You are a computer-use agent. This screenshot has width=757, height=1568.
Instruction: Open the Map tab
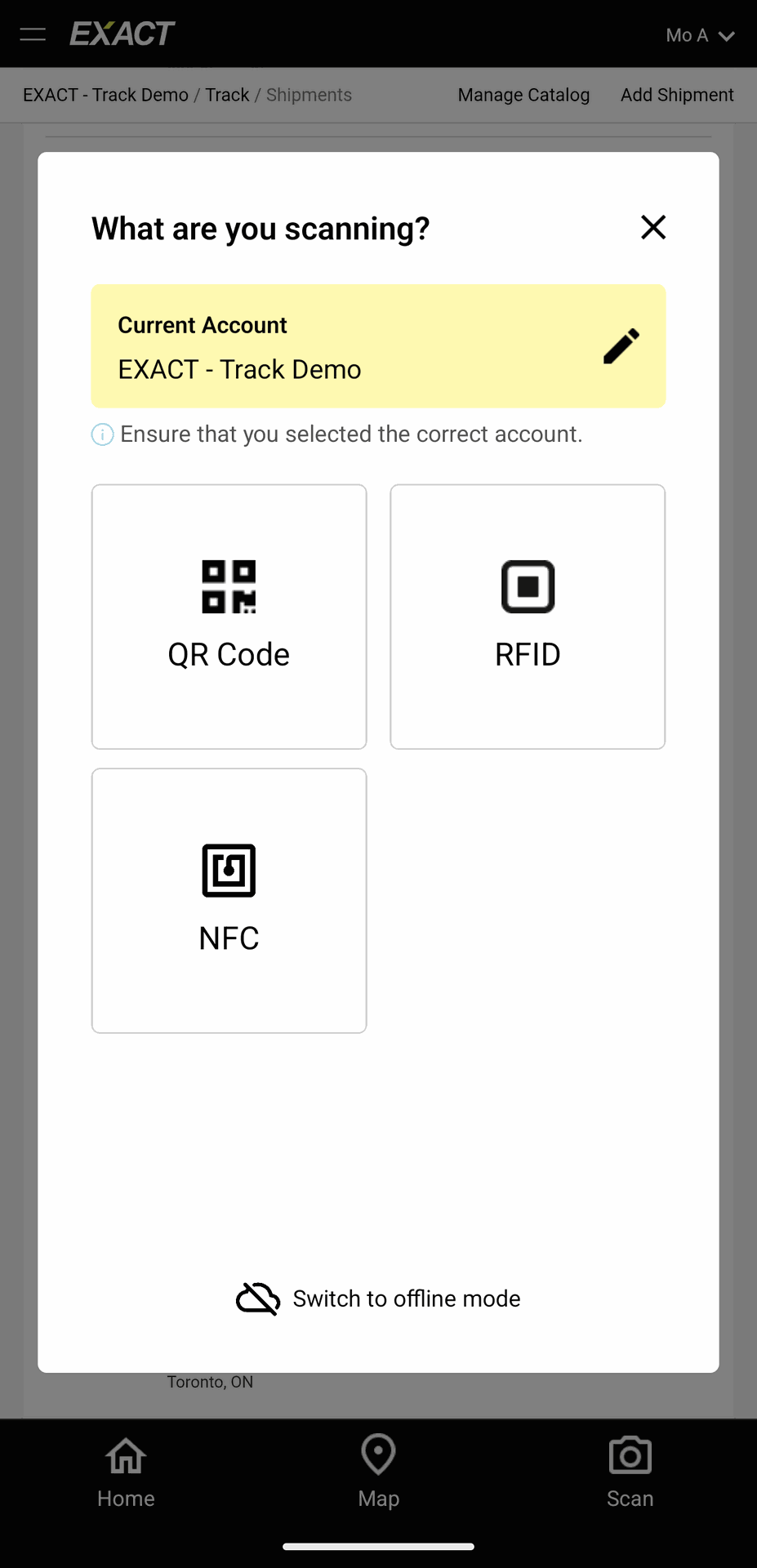coord(378,1472)
